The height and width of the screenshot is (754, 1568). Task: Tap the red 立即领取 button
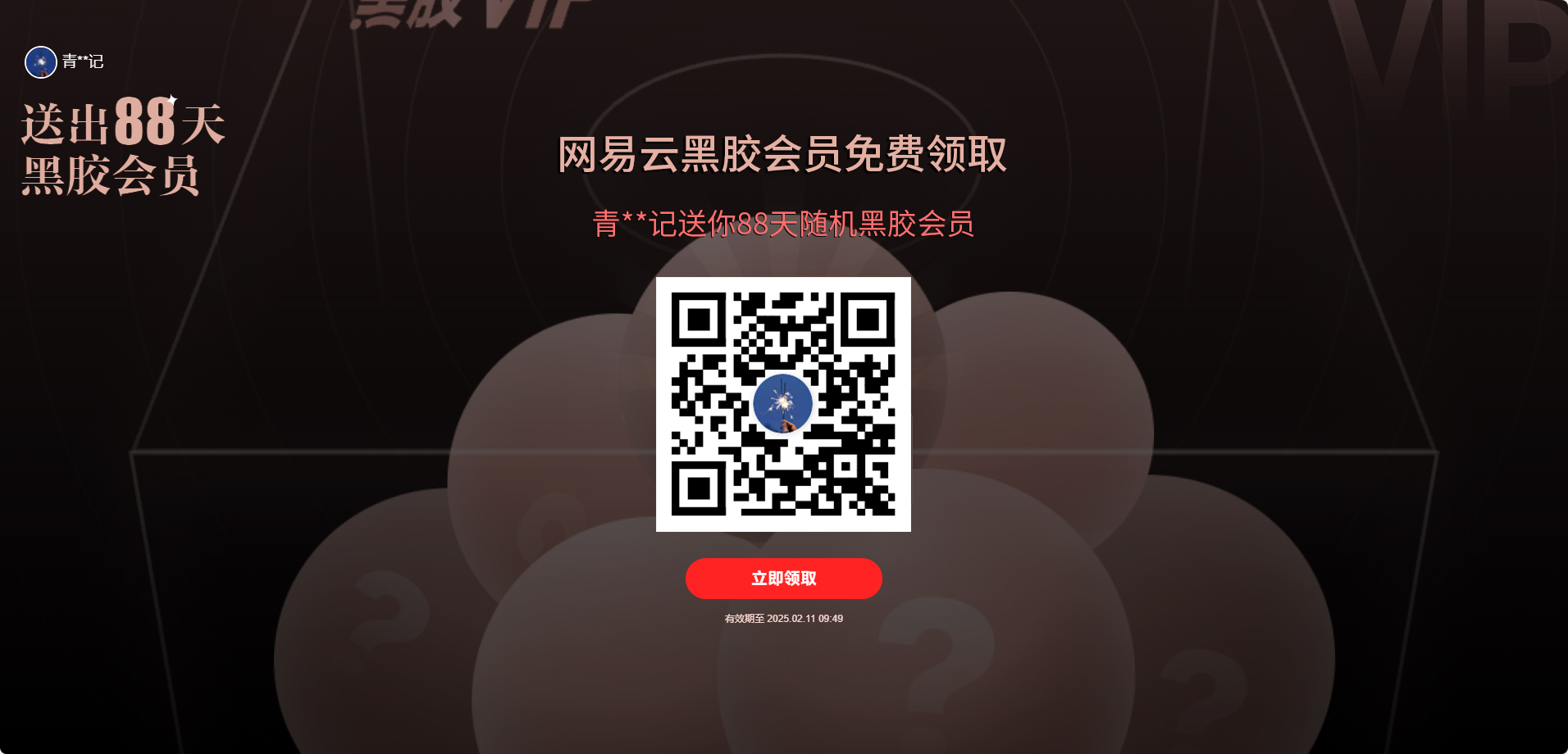(783, 579)
